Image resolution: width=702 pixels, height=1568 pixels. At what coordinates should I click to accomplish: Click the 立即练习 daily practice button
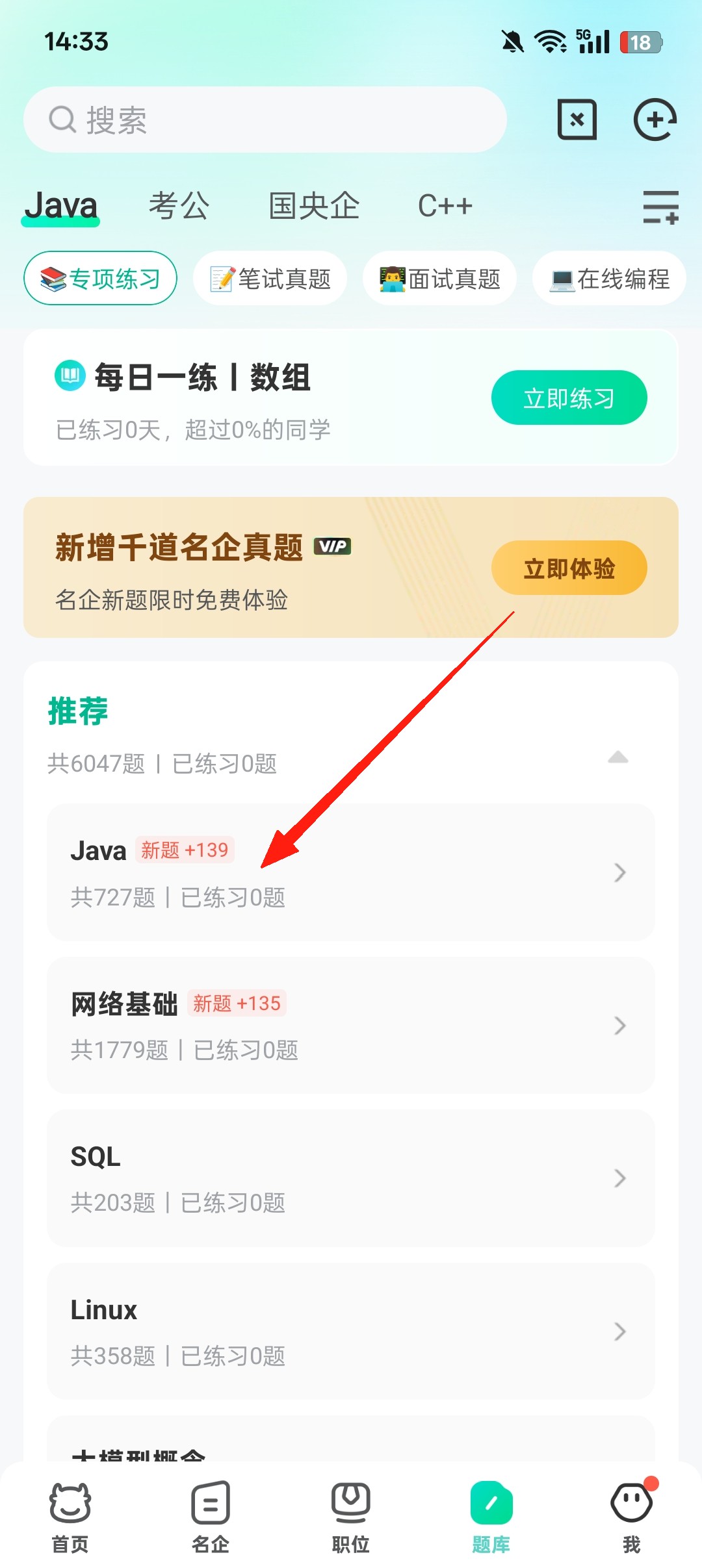568,397
